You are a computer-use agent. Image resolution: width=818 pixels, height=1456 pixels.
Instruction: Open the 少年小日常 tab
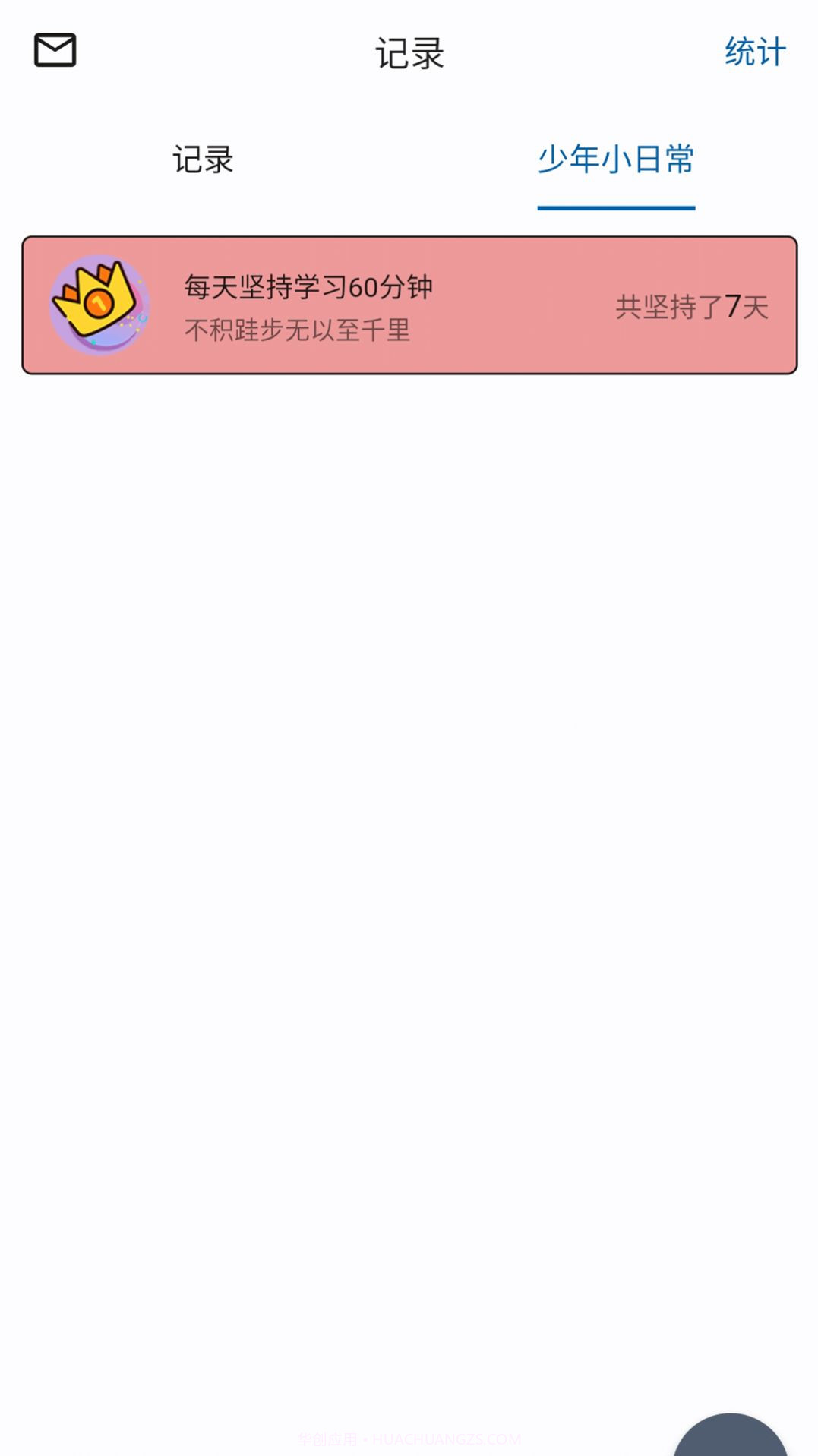pos(617,159)
